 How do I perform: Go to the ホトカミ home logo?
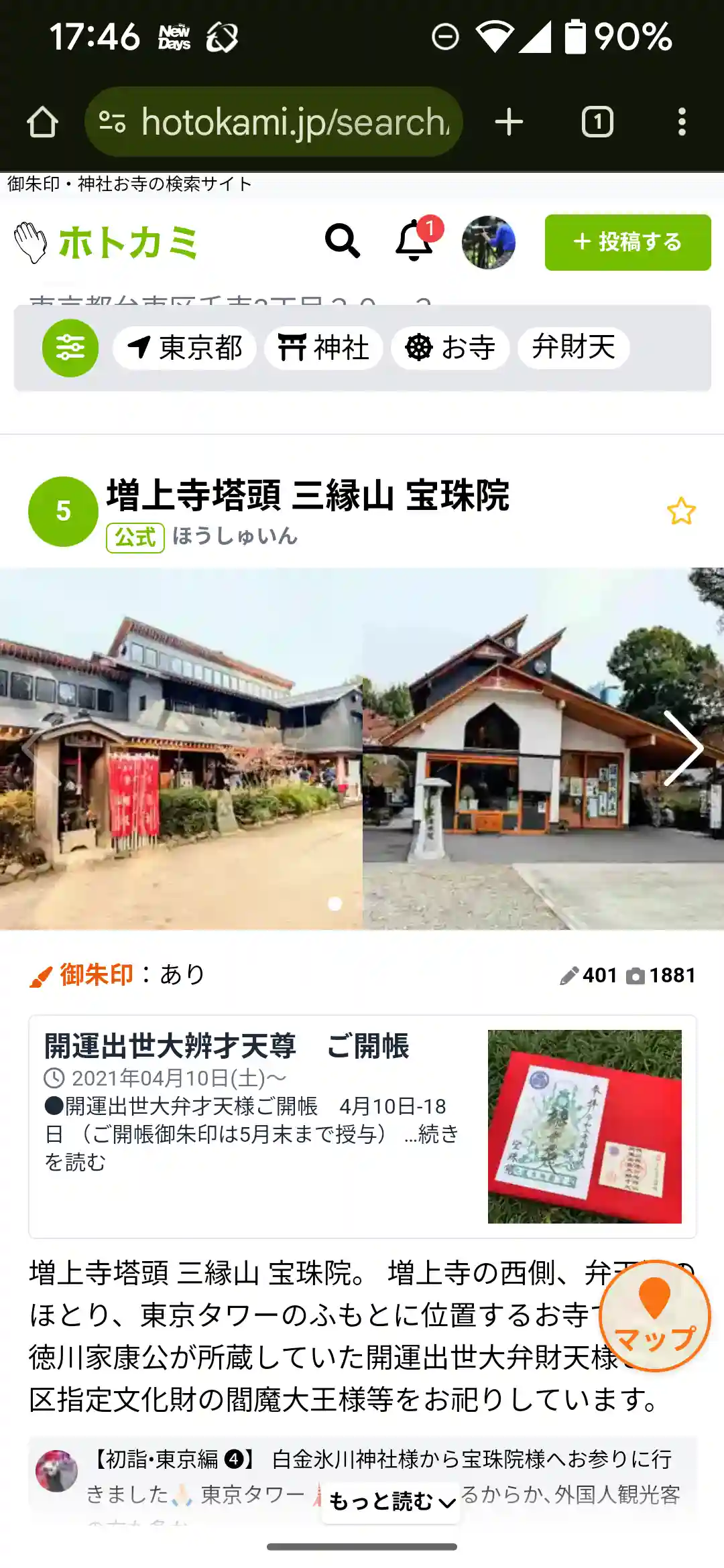107,243
